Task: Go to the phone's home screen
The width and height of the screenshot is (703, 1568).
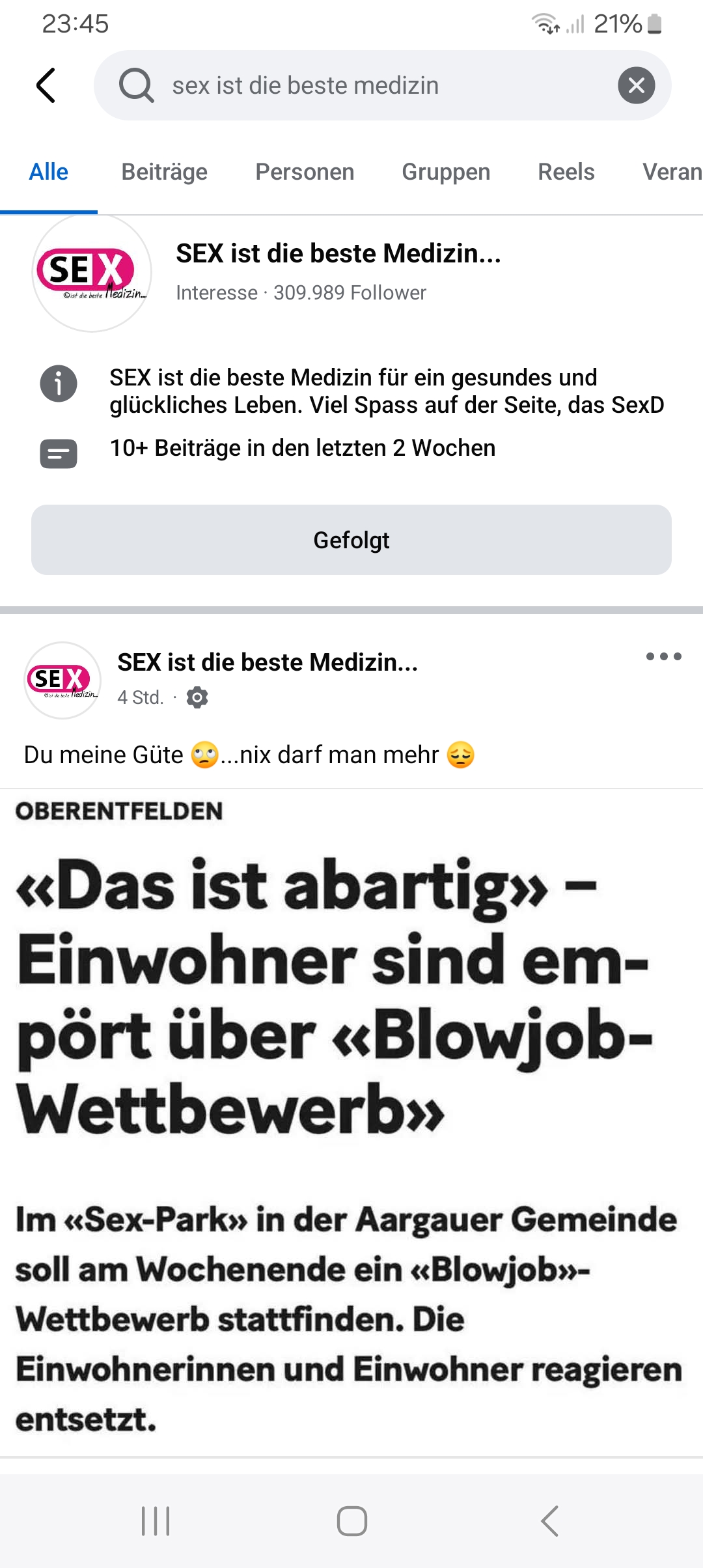Action: point(351,1521)
